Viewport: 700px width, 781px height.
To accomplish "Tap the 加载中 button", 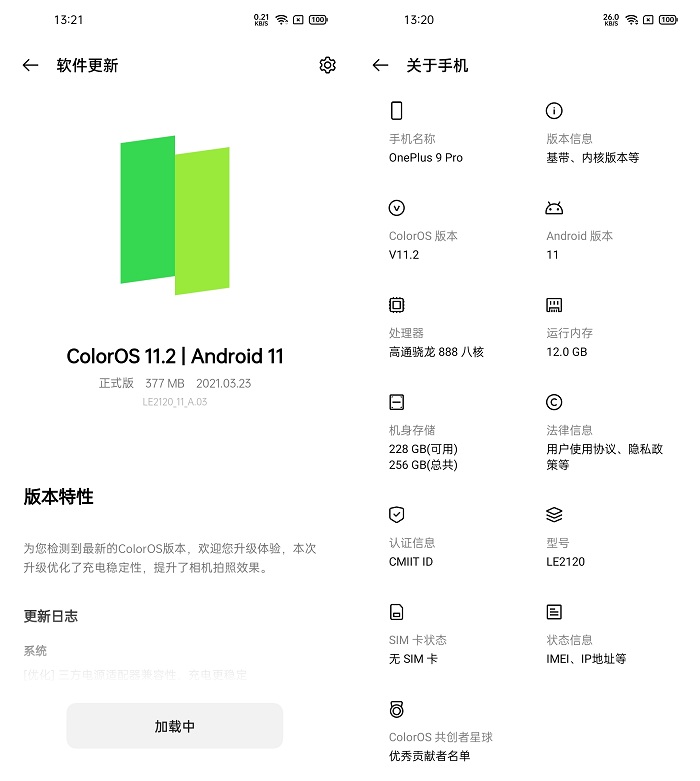I will click(175, 726).
